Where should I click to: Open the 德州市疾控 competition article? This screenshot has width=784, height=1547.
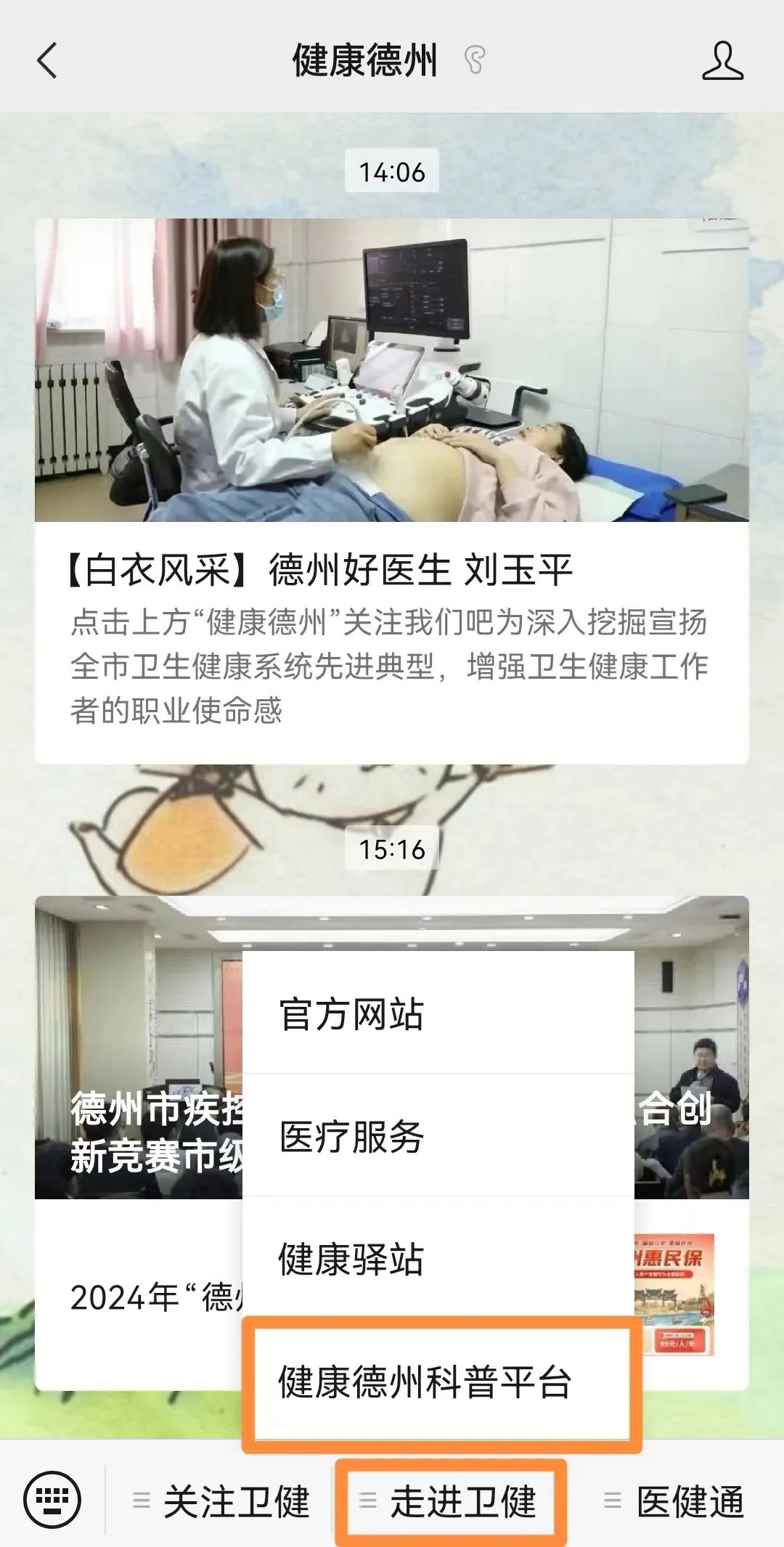pyautogui.click(x=138, y=1053)
